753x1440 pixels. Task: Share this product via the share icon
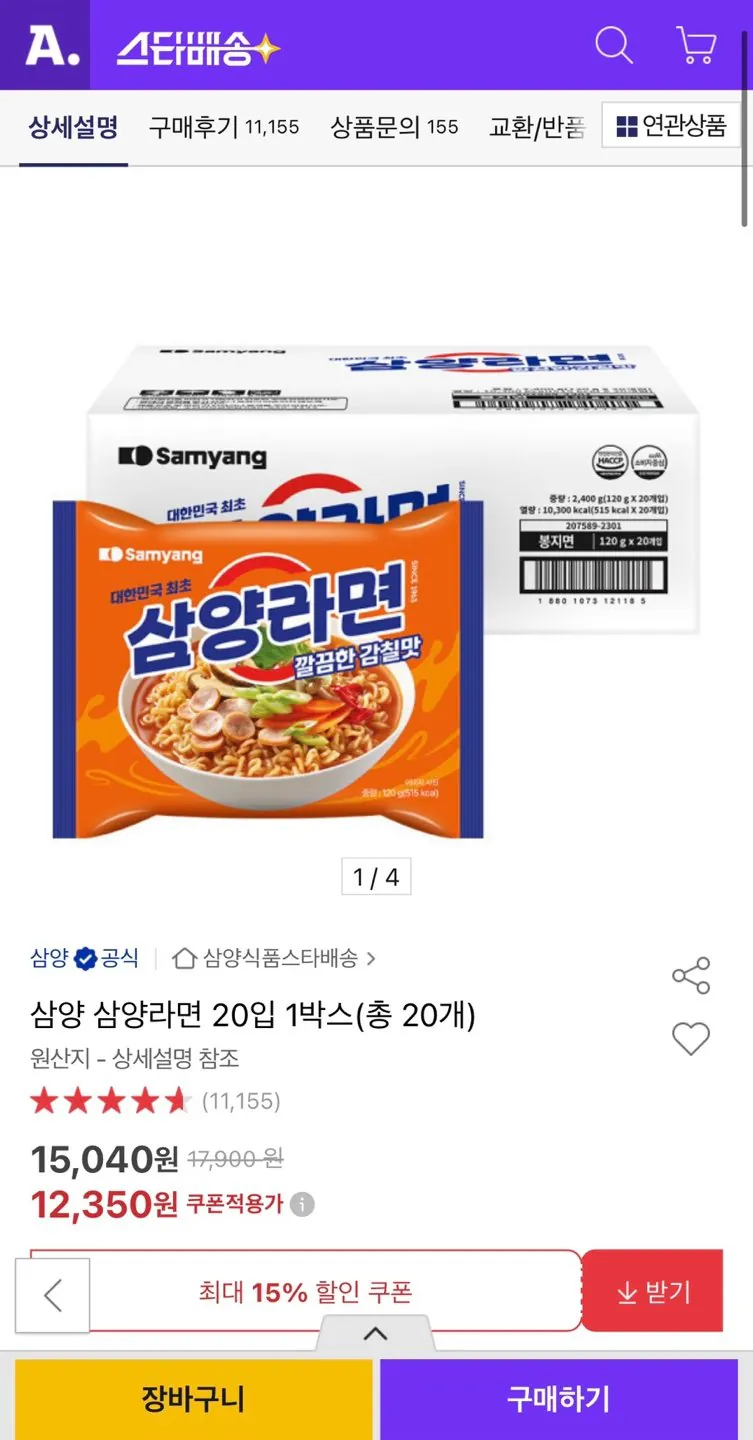pos(691,975)
